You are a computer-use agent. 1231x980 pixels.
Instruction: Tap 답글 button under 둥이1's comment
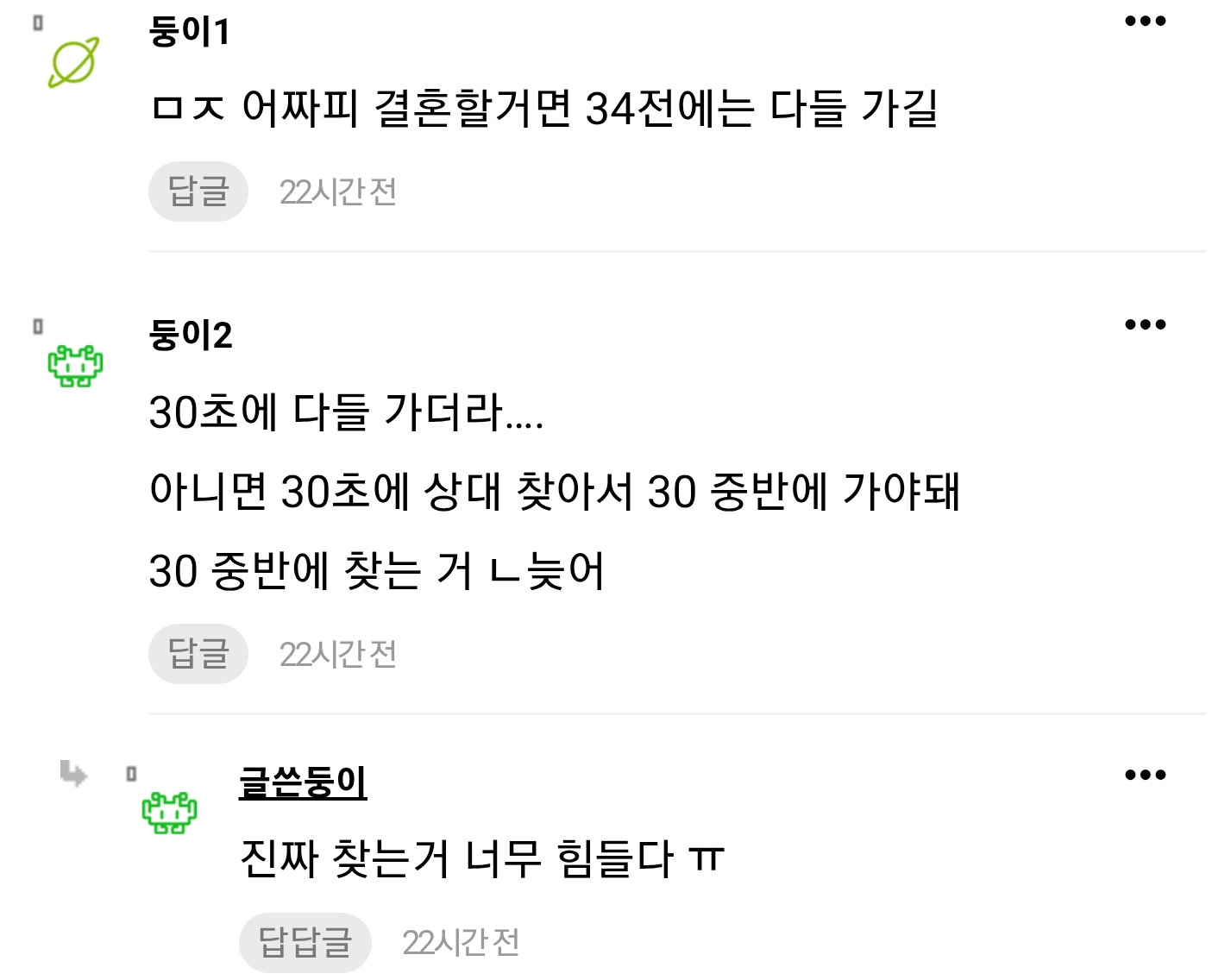tap(198, 192)
